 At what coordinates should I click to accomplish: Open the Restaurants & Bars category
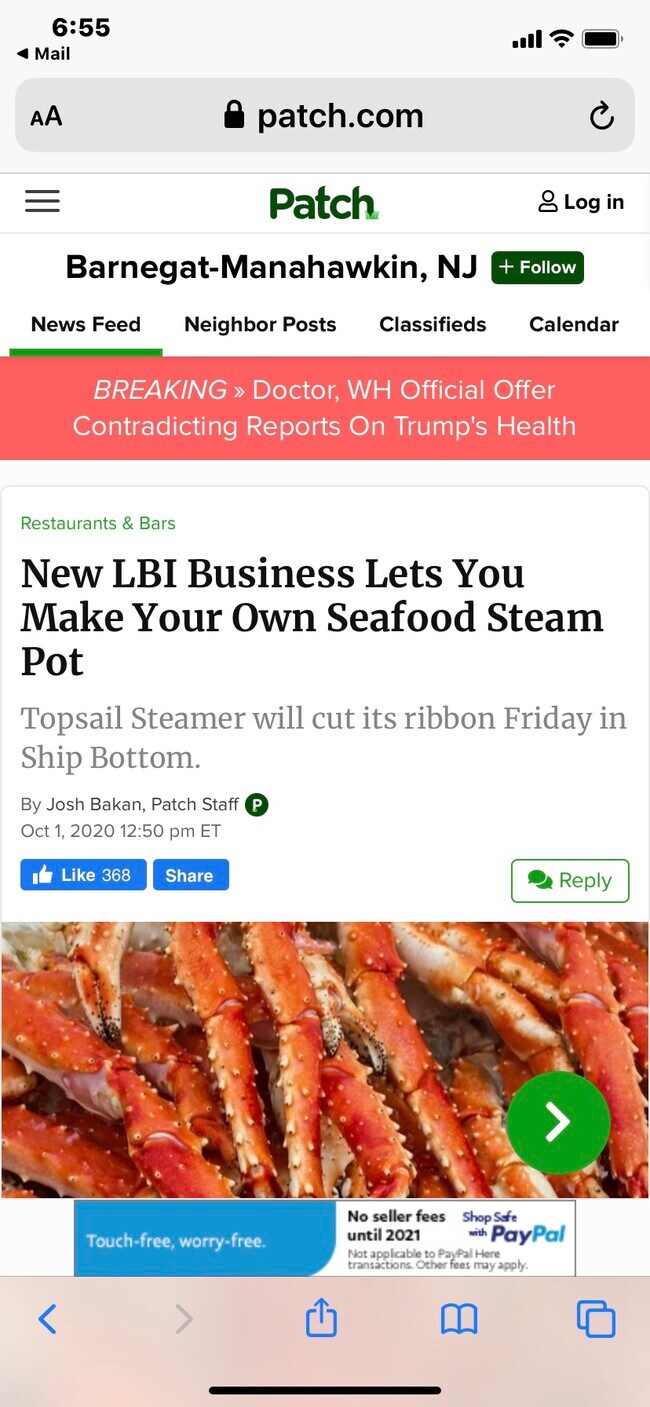click(x=98, y=523)
